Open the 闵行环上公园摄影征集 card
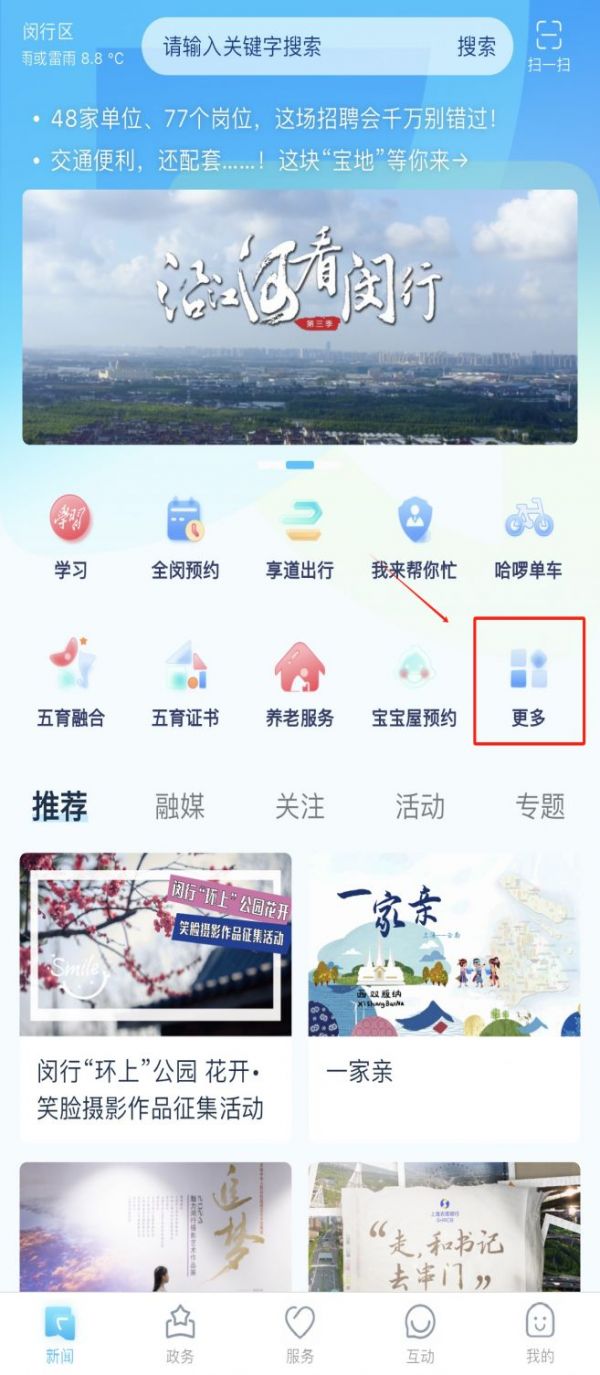The height and width of the screenshot is (1375, 600). [x=155, y=995]
